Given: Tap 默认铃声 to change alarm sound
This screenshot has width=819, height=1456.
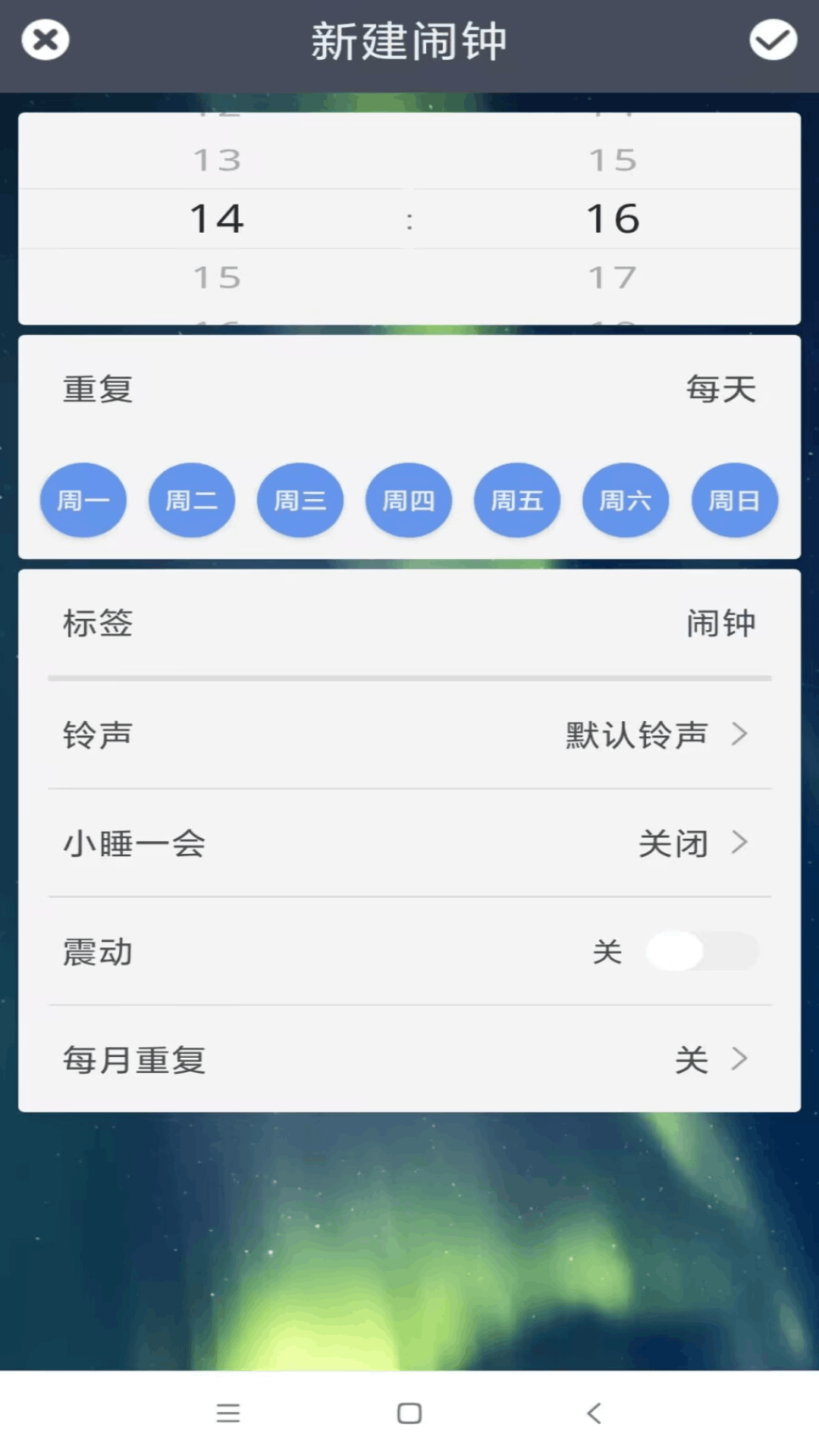Looking at the screenshot, I should pyautogui.click(x=634, y=733).
